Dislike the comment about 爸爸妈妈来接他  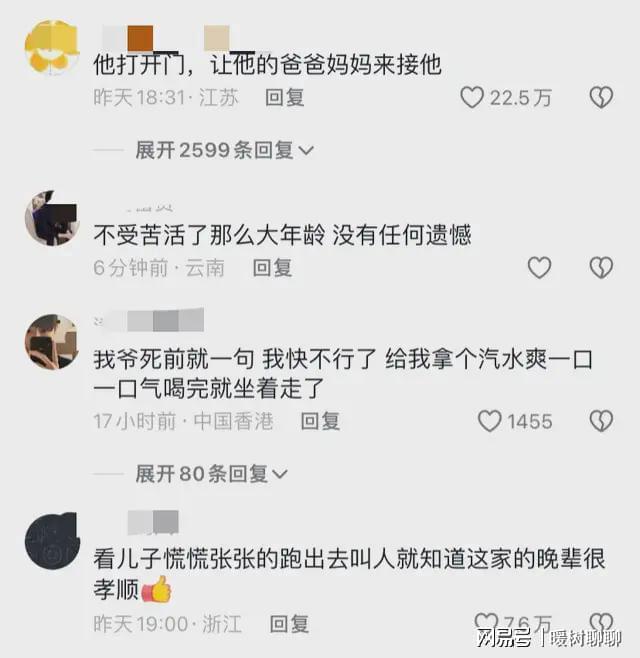point(600,97)
